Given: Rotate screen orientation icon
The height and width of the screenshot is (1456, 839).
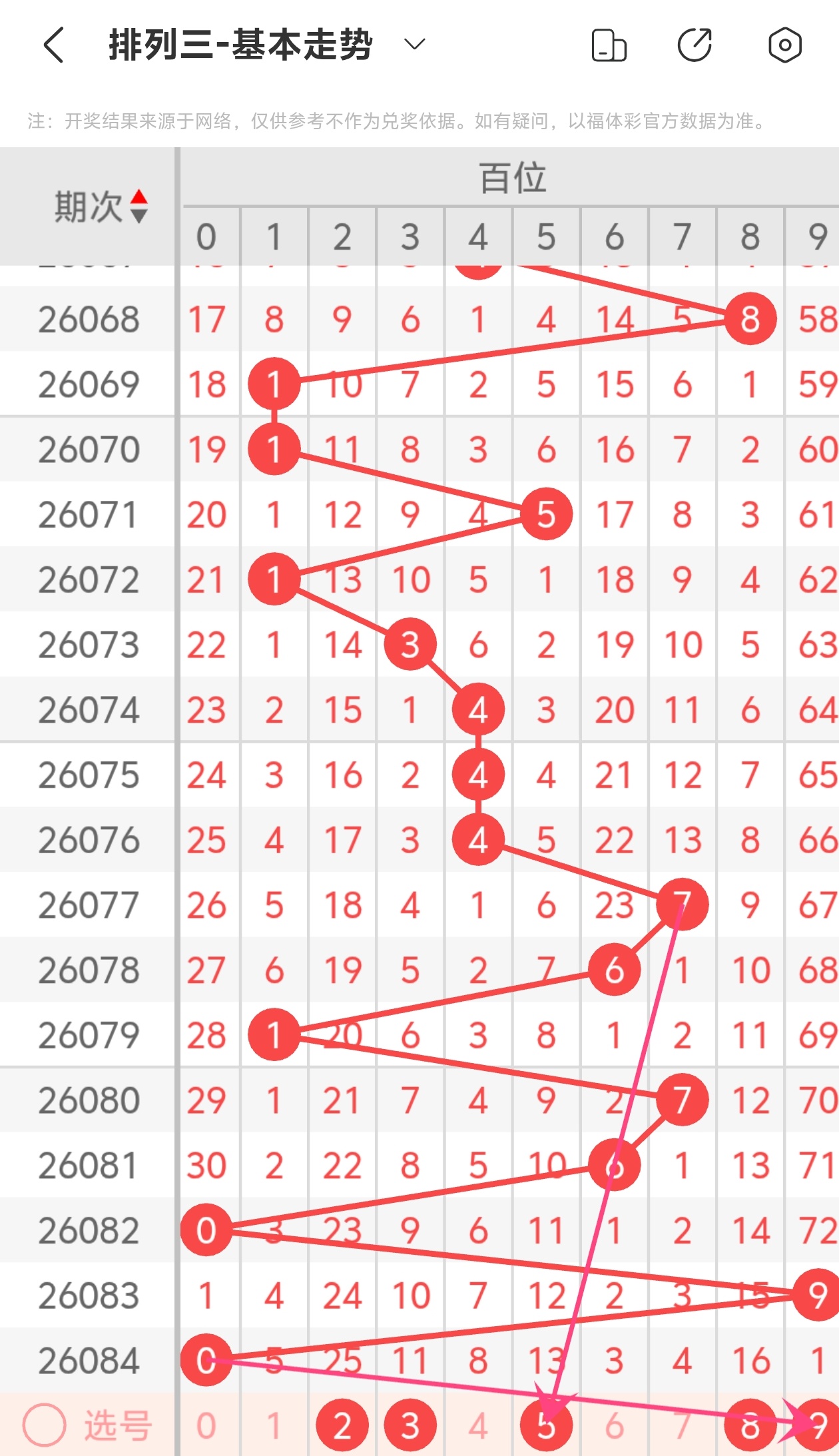Looking at the screenshot, I should pos(609,45).
